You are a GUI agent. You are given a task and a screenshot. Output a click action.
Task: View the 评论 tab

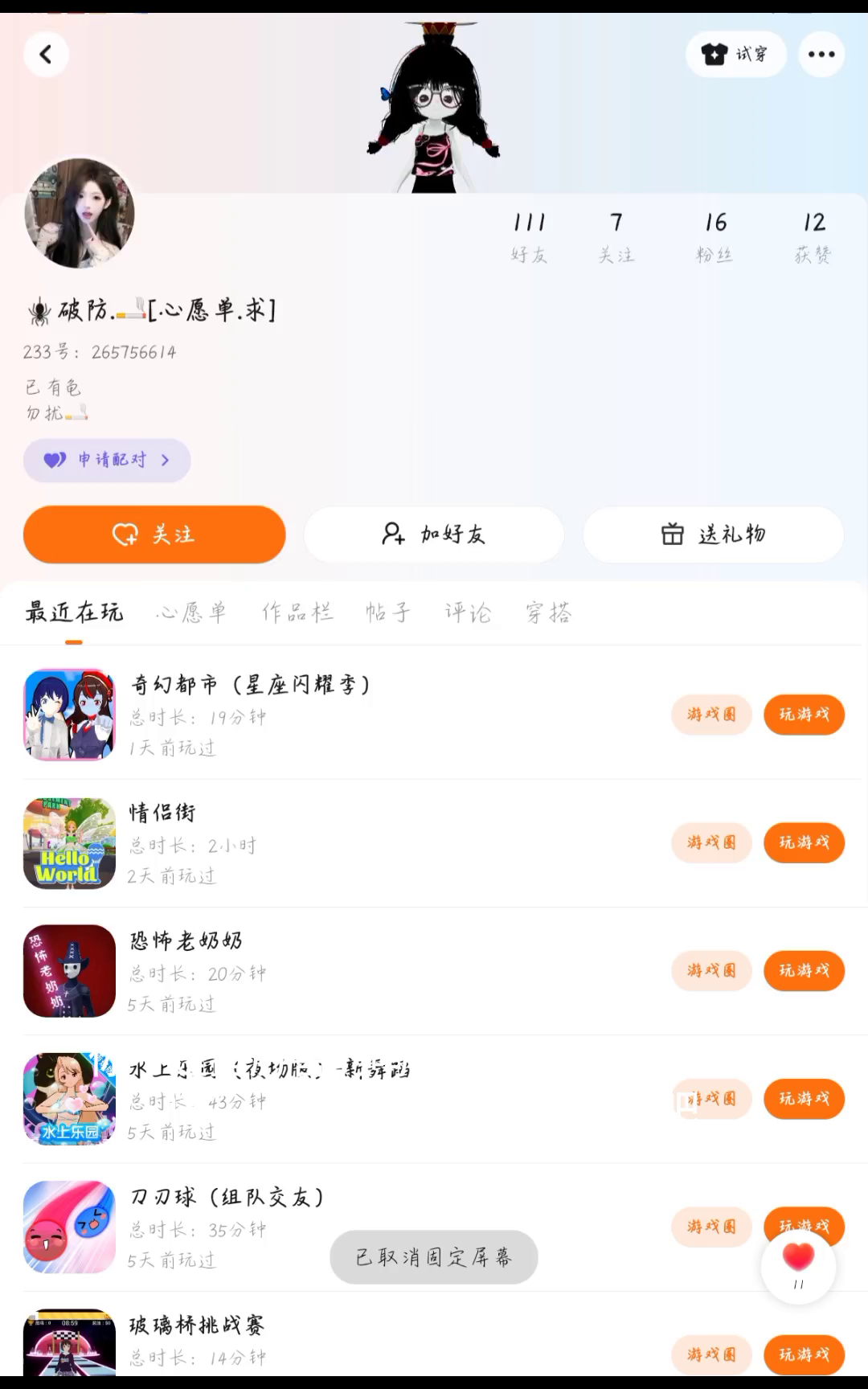[468, 613]
